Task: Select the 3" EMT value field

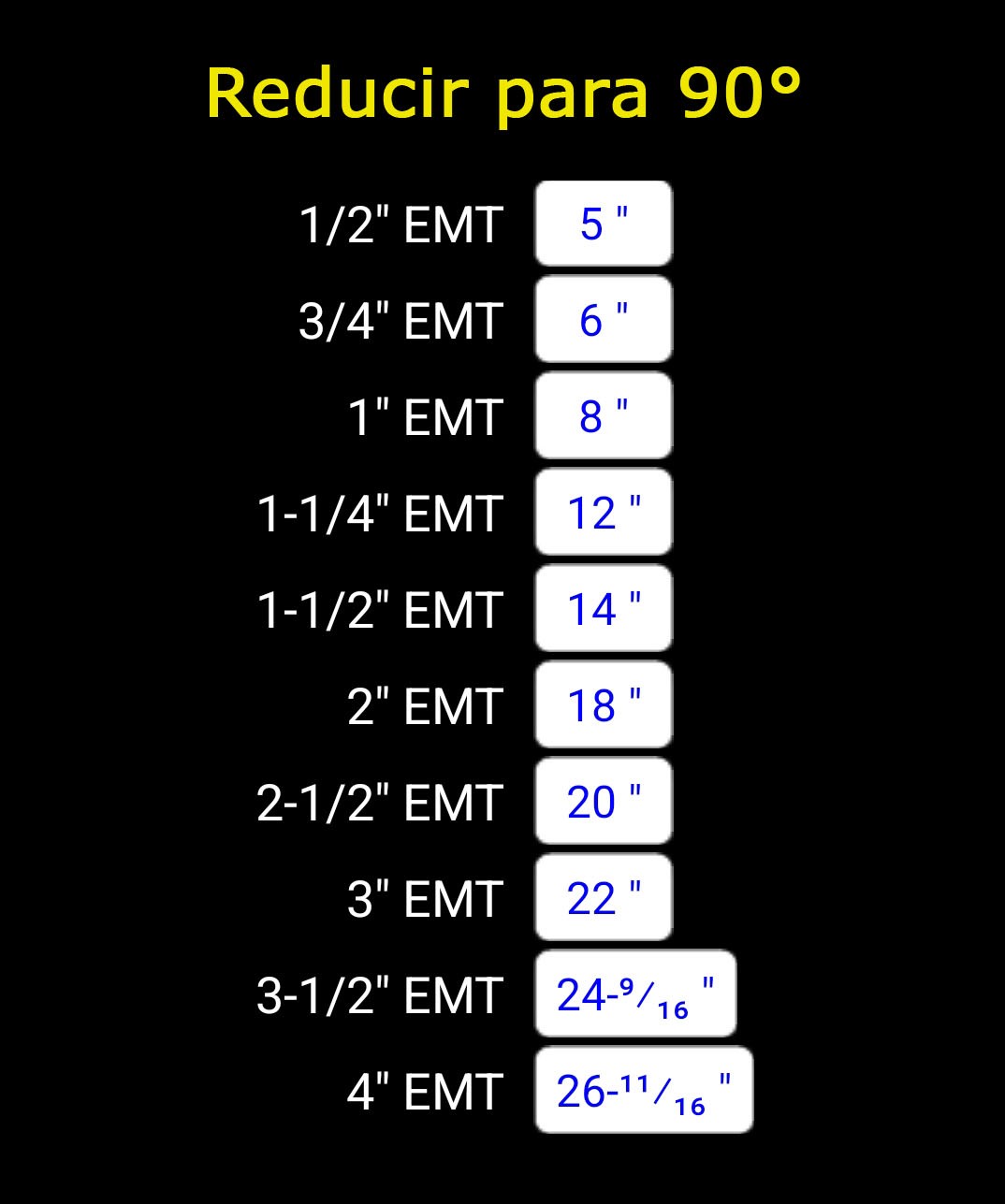Action: coord(604,898)
